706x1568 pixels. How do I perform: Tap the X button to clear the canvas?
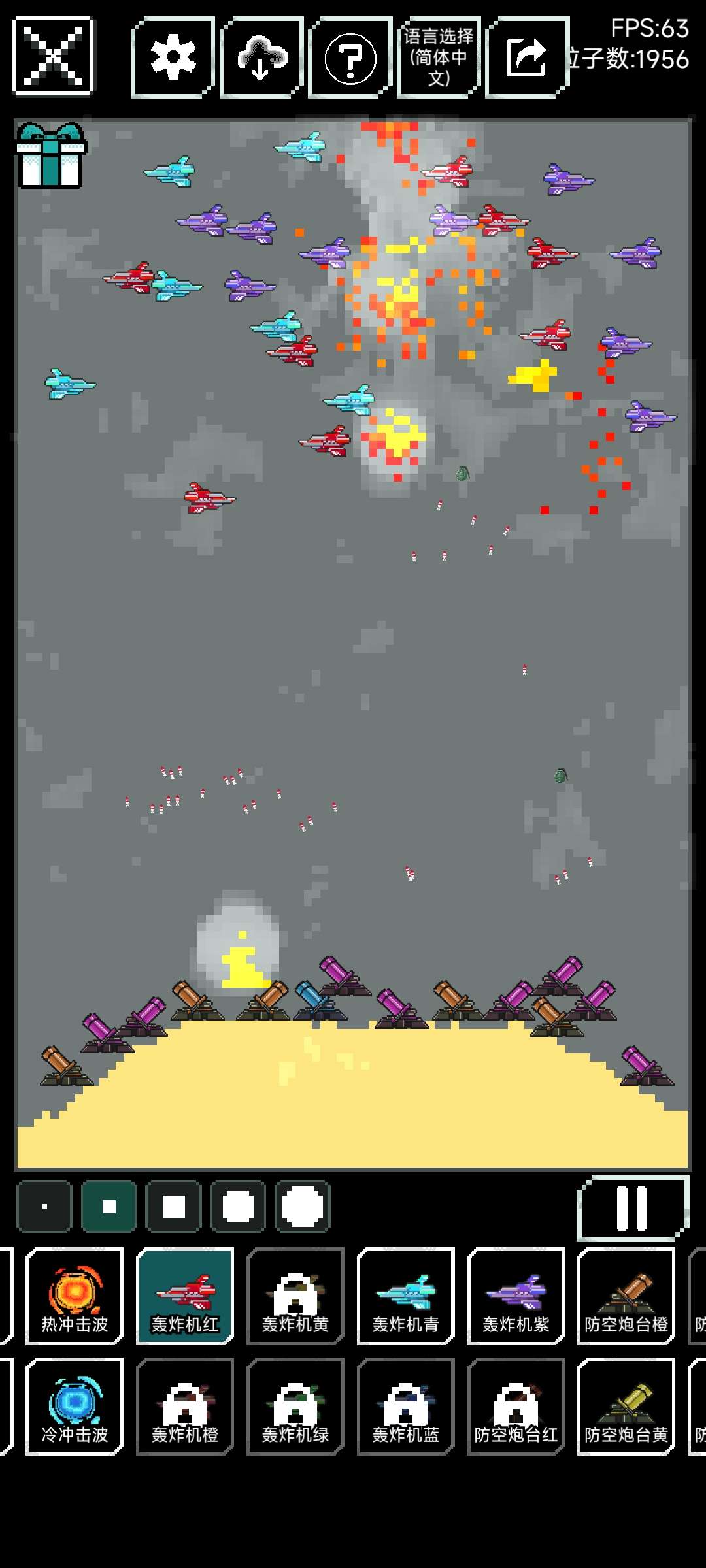[x=54, y=57]
